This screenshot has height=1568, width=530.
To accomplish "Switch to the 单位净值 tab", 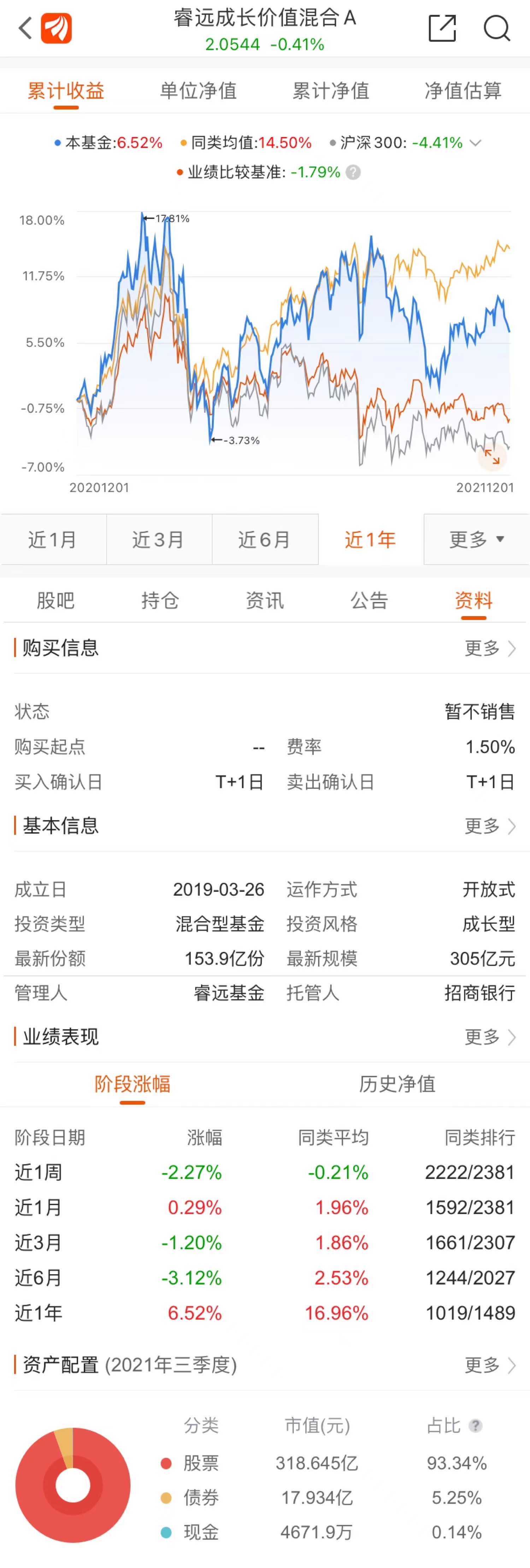I will point(198,91).
